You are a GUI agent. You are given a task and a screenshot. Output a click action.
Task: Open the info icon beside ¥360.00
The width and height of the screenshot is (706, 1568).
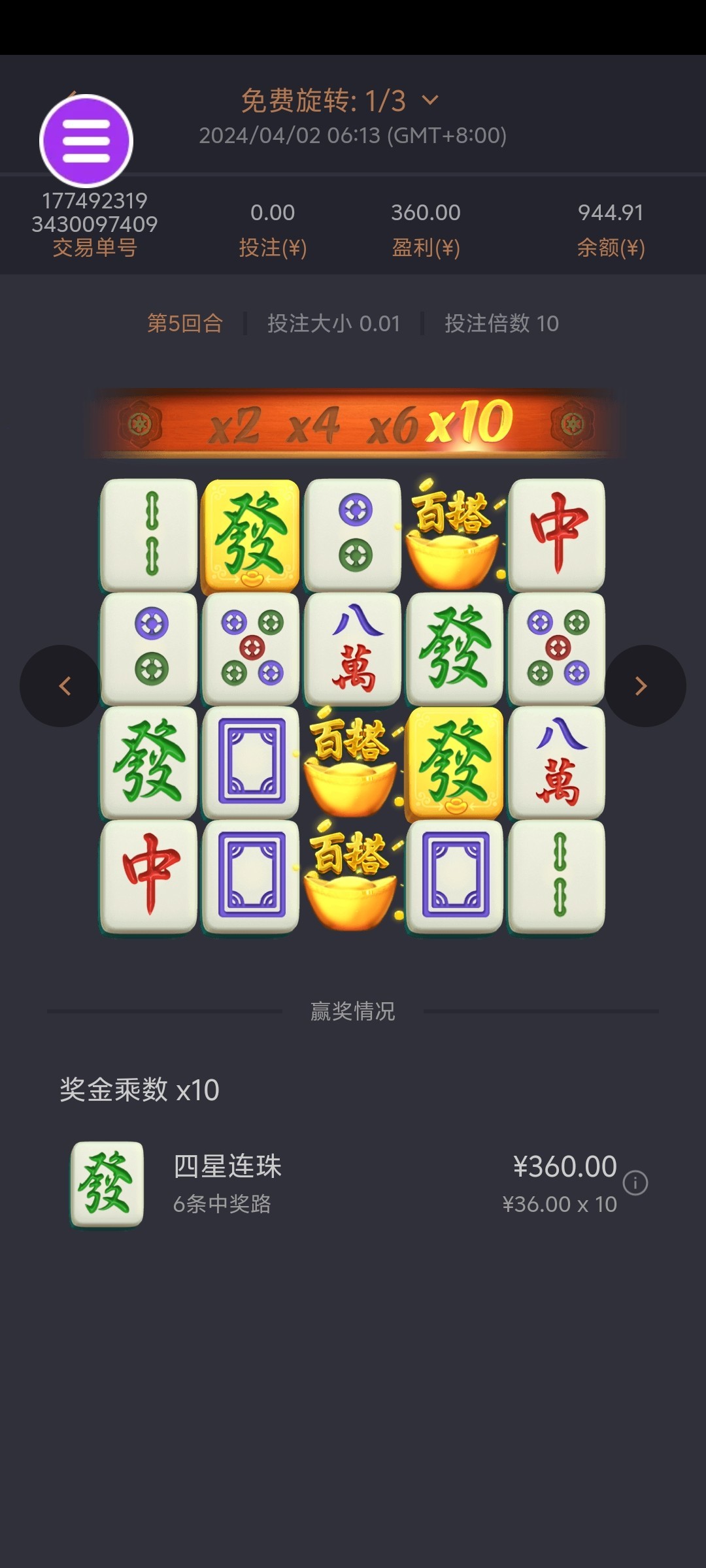(635, 1183)
